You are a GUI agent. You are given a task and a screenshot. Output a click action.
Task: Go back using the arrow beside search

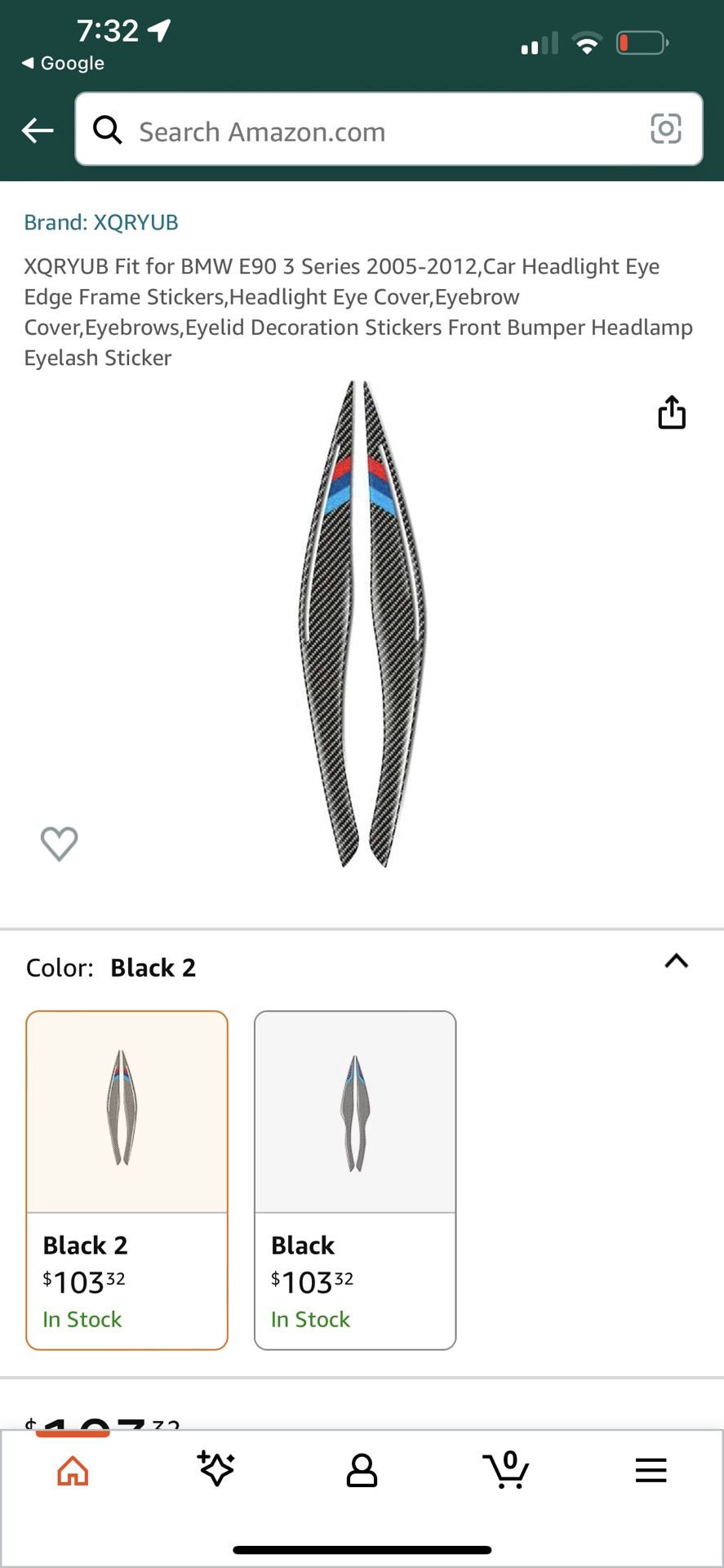[x=38, y=130]
